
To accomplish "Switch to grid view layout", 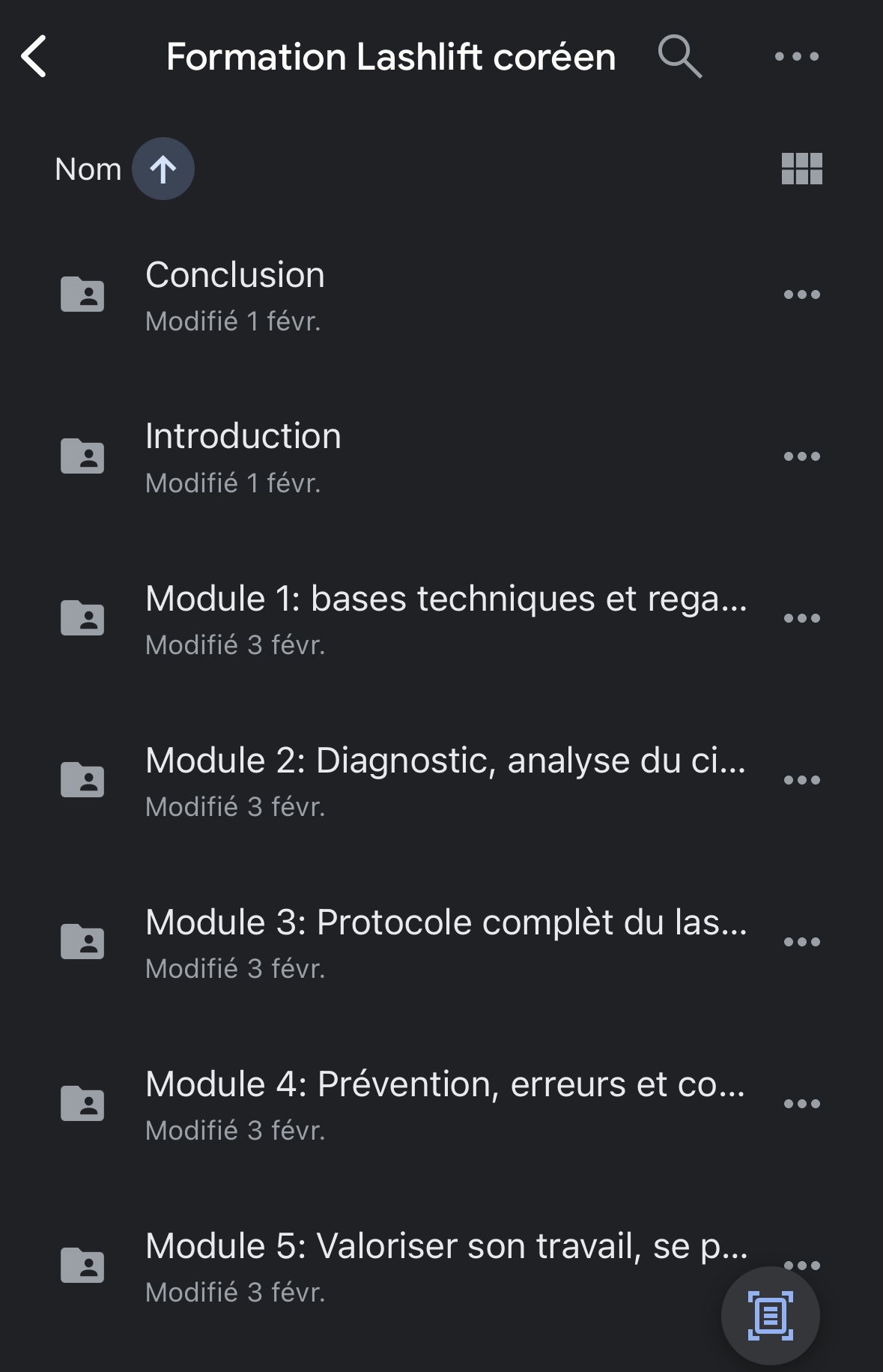I will click(801, 169).
